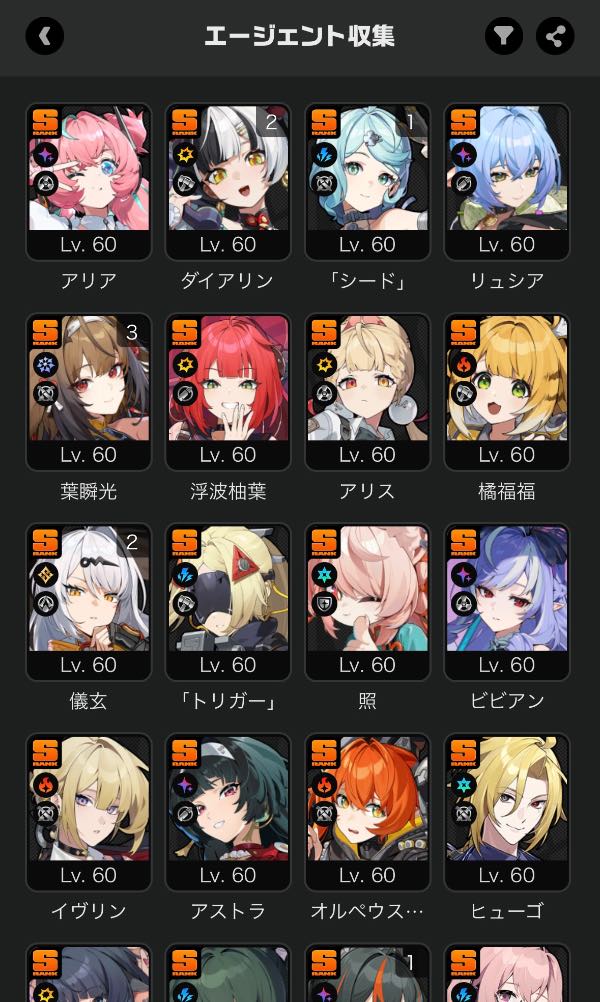Go back using the top arrow
Screen dimensions: 600x1002
[45, 36]
